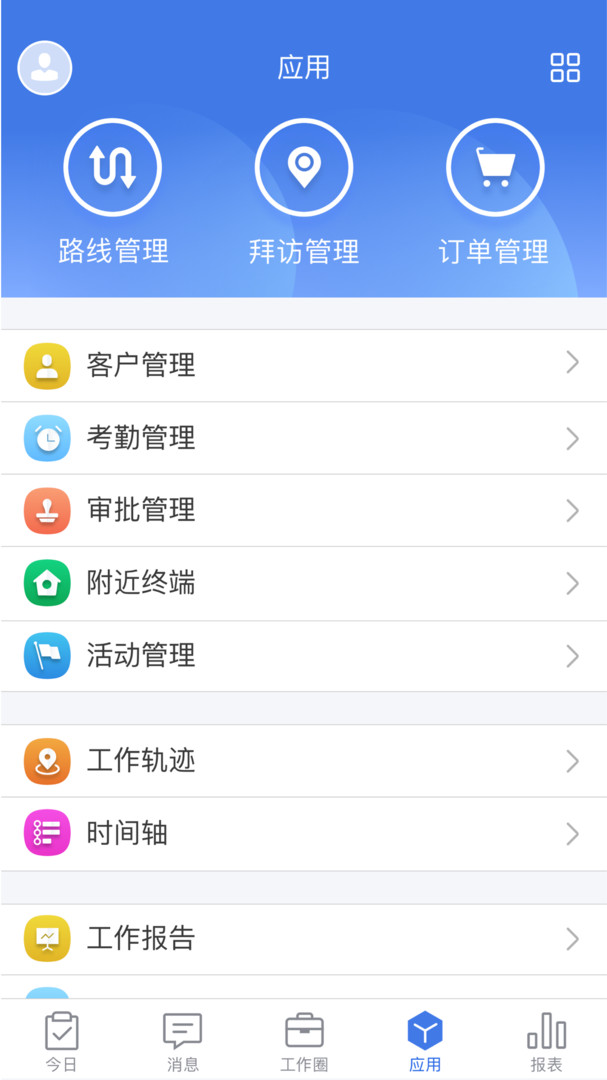The width and height of the screenshot is (607, 1080).
Task: Select the 应用 tab
Action: [x=425, y=1041]
